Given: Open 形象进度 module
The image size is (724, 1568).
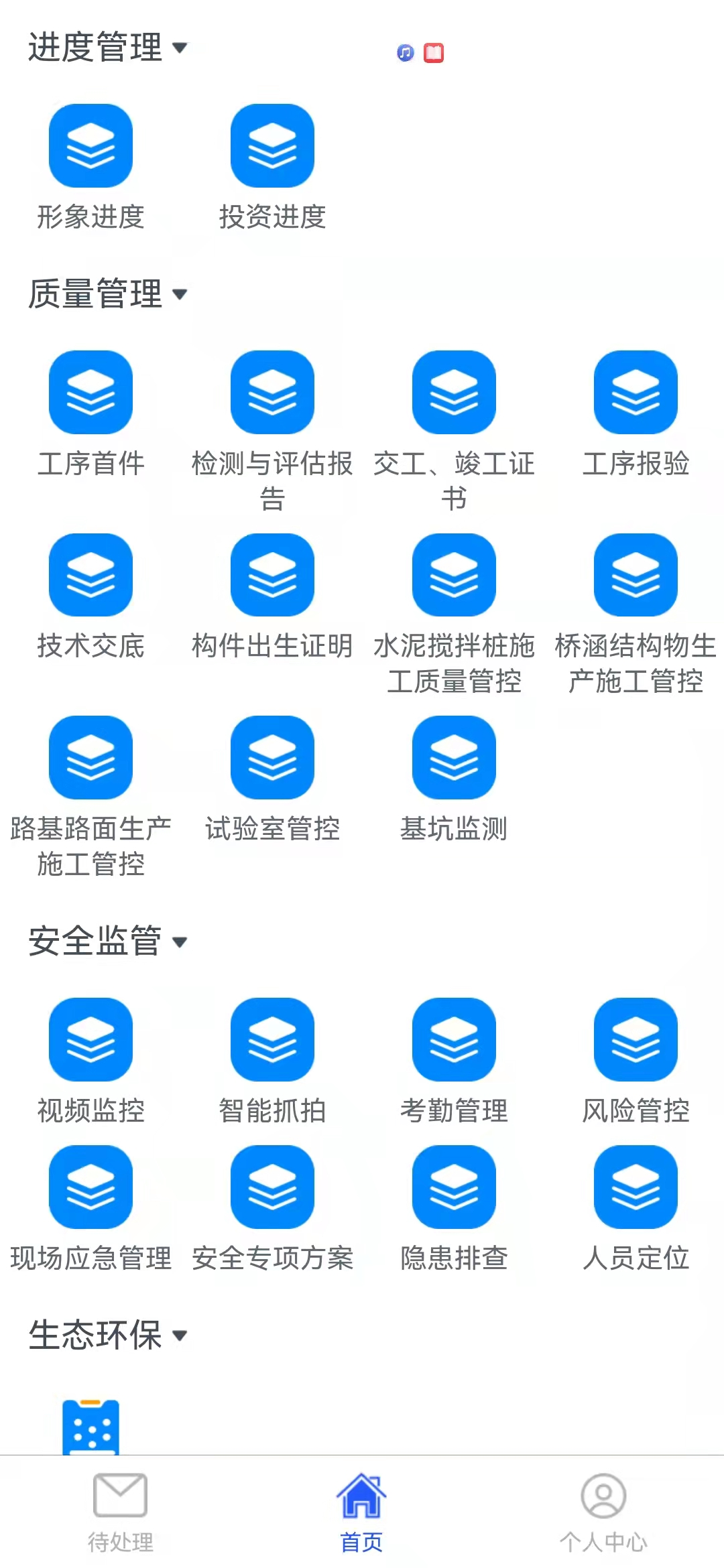Looking at the screenshot, I should pyautogui.click(x=90, y=146).
